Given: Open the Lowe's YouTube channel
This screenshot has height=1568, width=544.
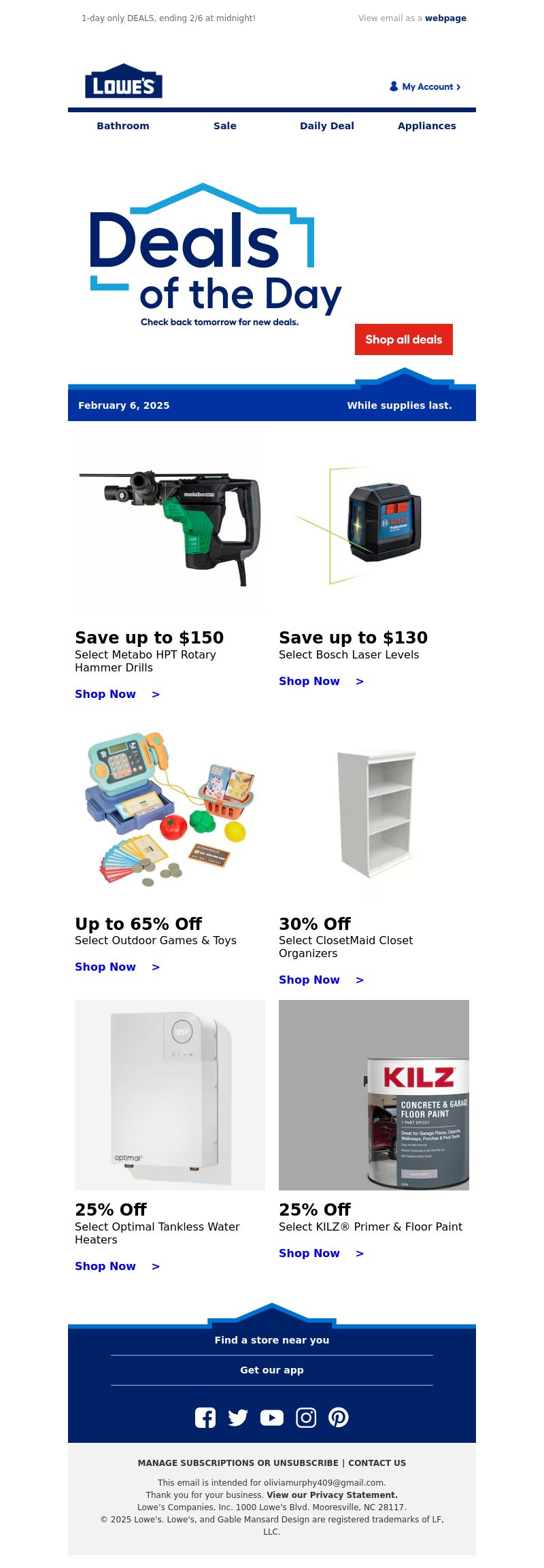Looking at the screenshot, I should coord(272,1418).
